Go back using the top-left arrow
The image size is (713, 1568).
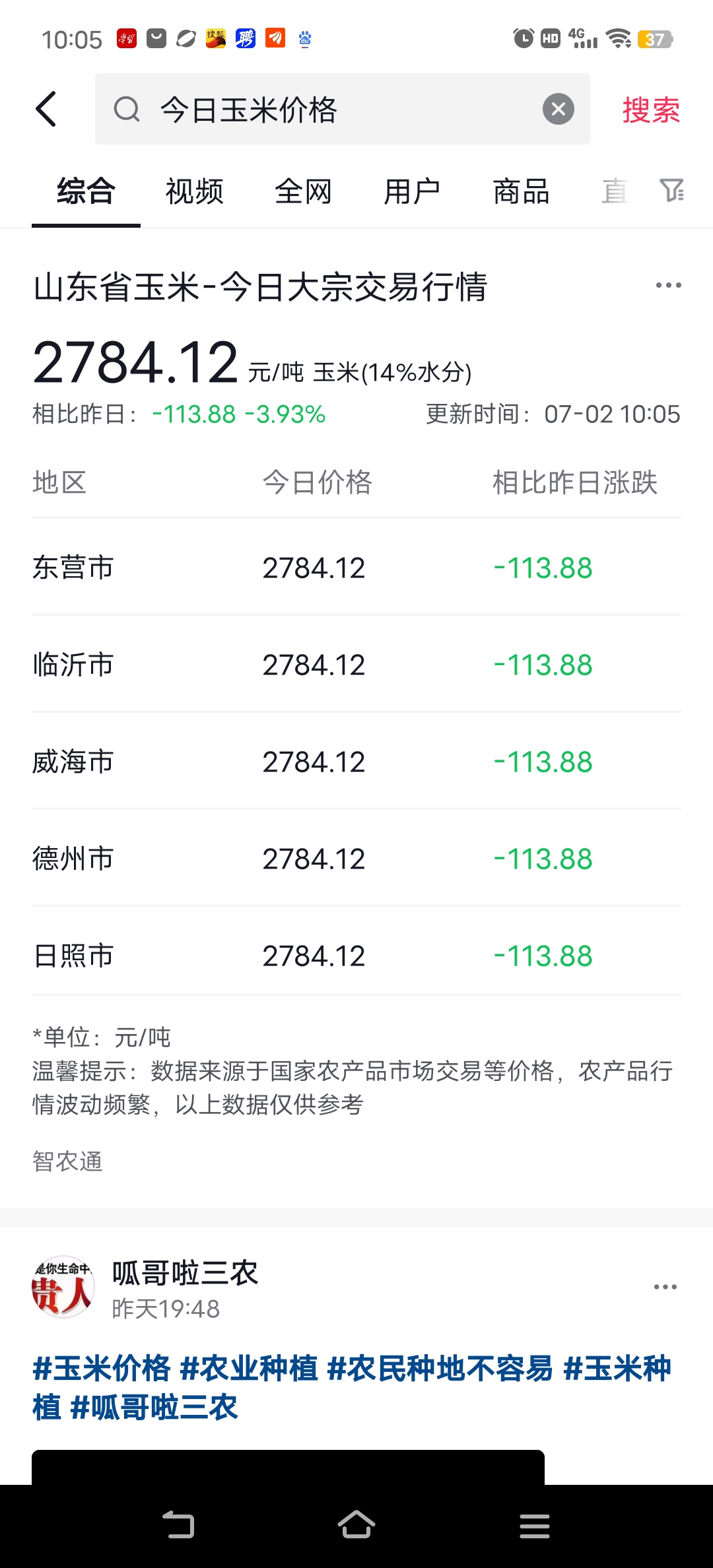pyautogui.click(x=46, y=109)
